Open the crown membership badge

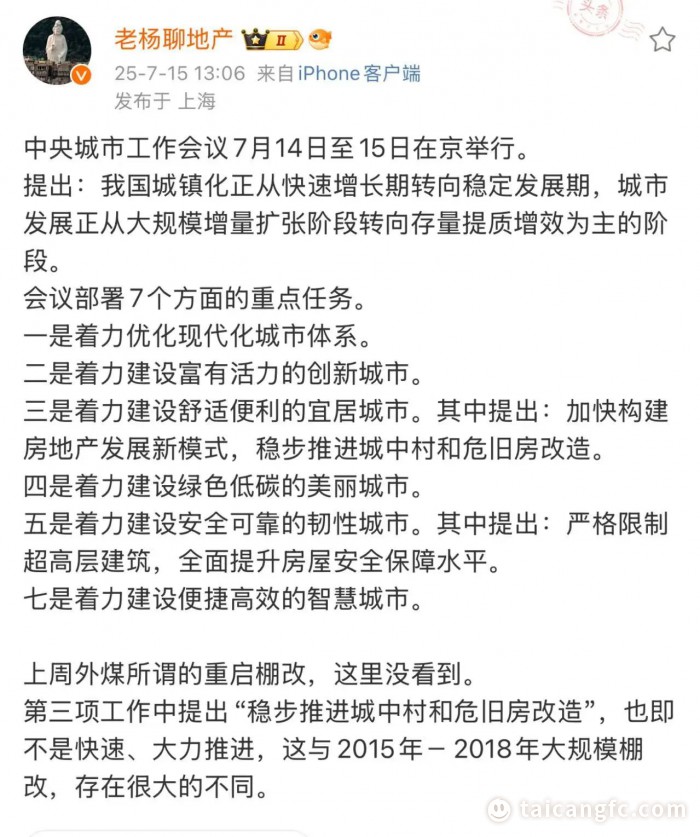point(272,40)
